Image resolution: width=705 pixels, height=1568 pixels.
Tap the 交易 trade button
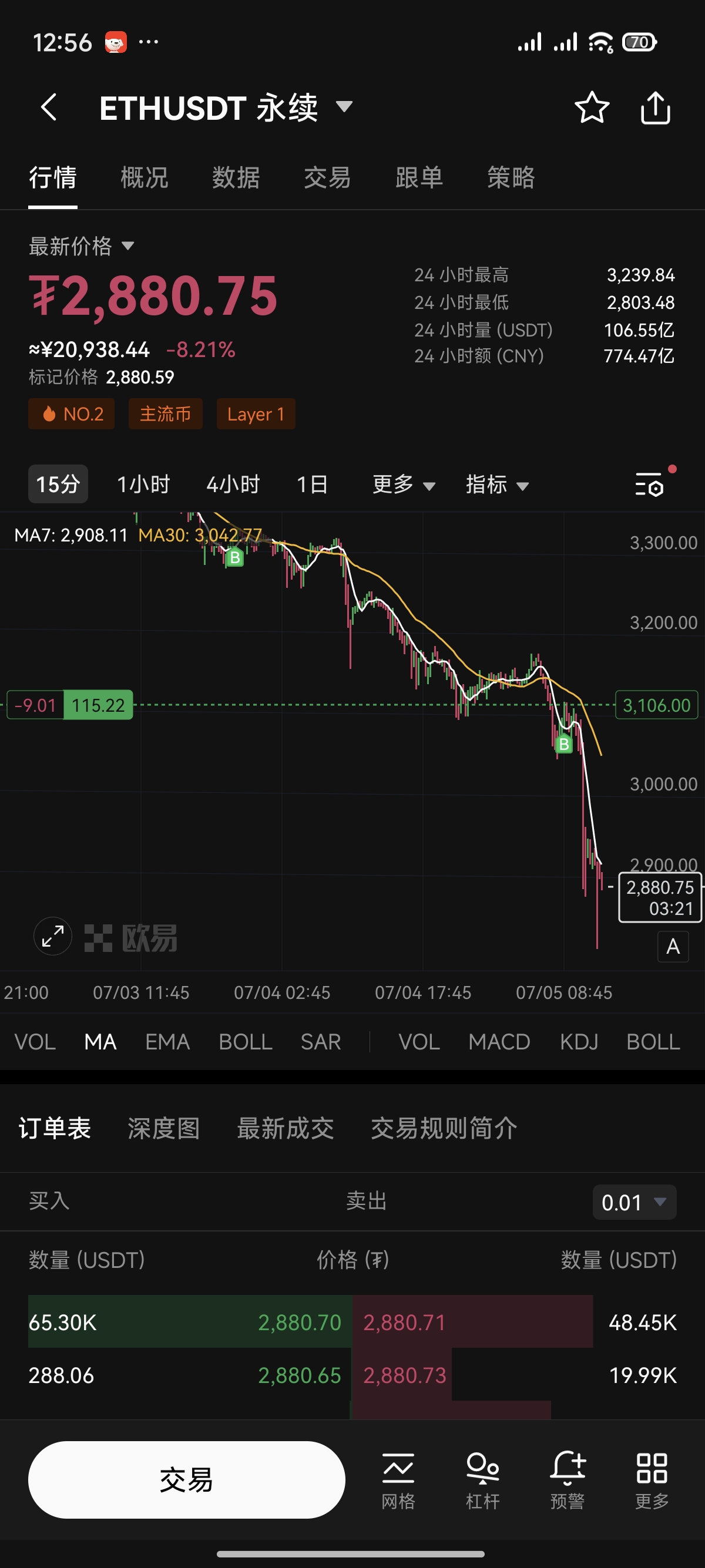point(186,1479)
